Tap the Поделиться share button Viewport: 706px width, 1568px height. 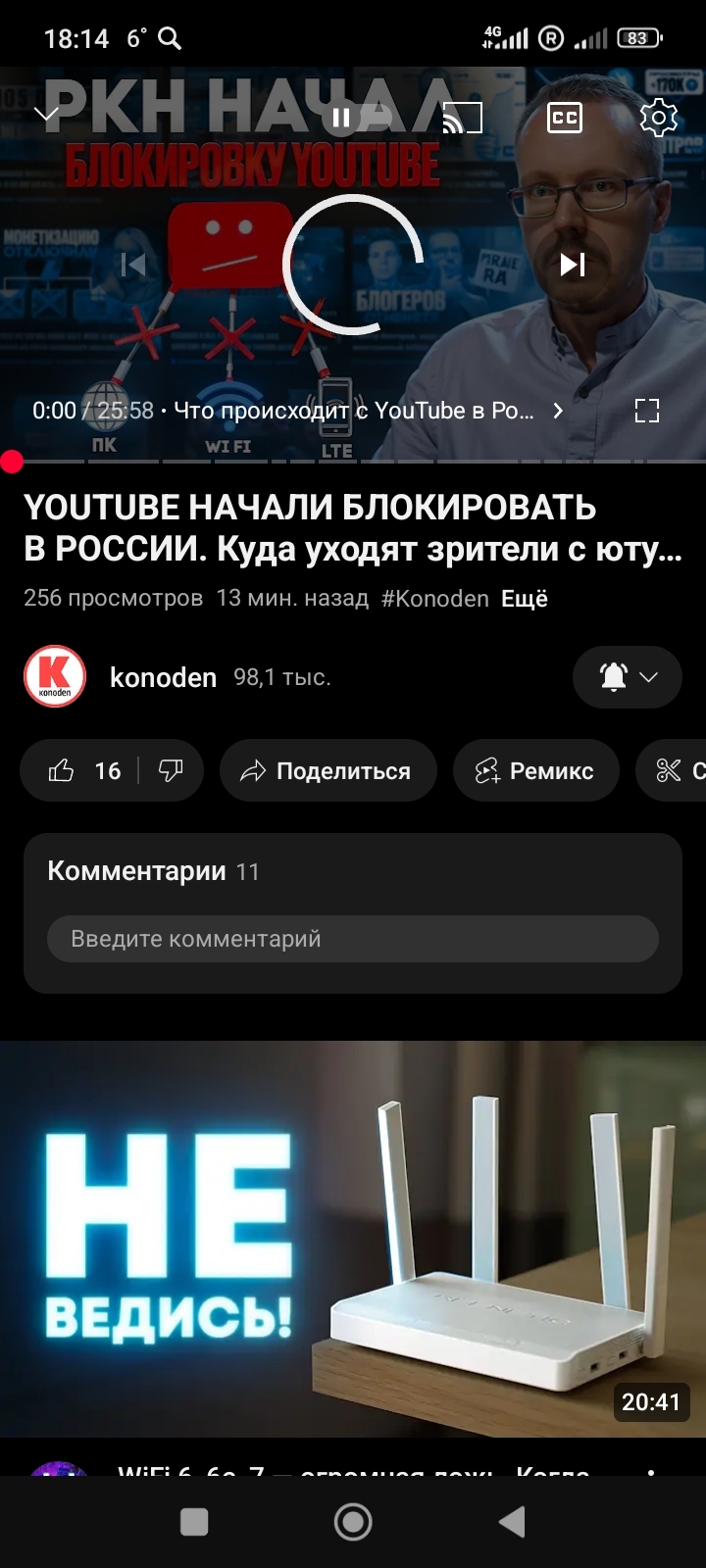(326, 771)
